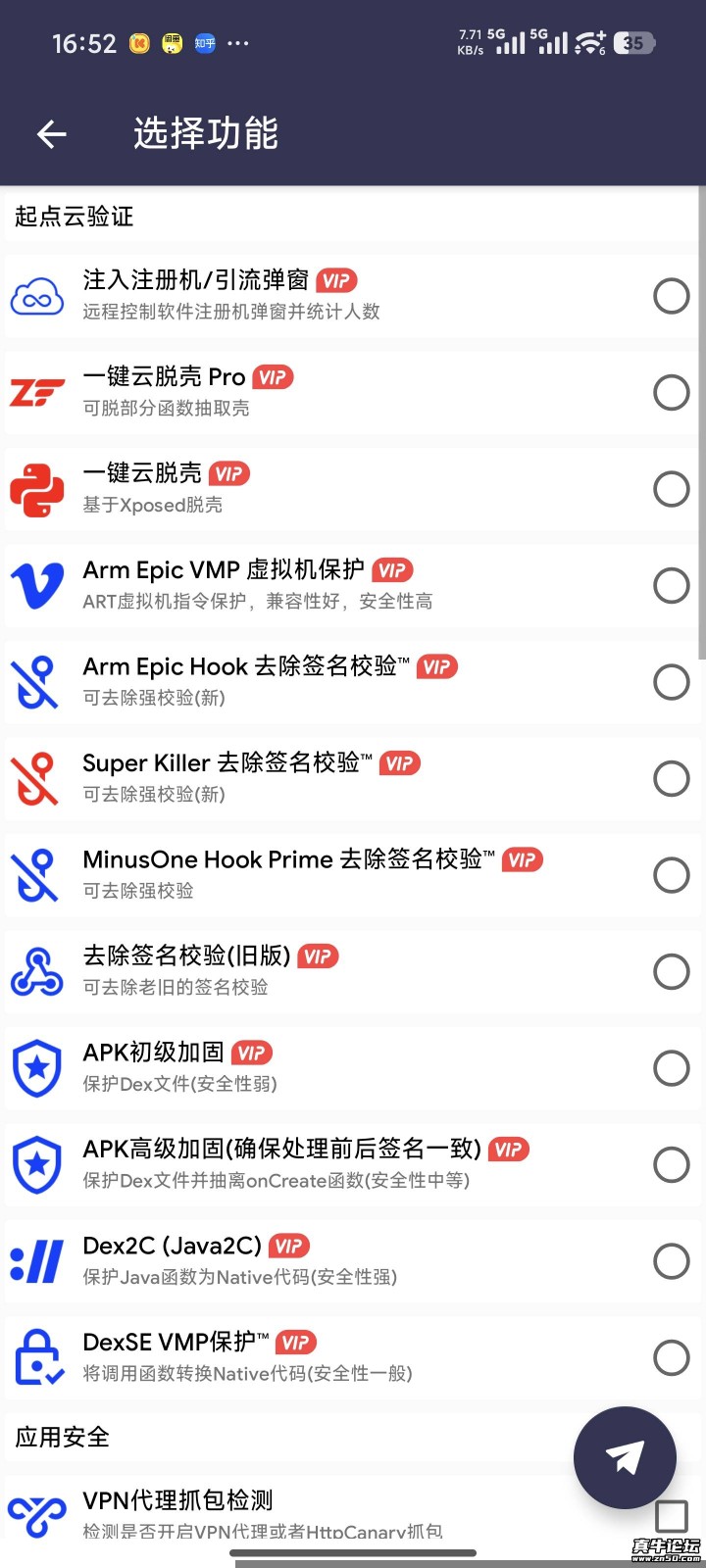Select 去除签名校验(旧版) option
Image resolution: width=706 pixels, height=1568 pixels.
point(671,971)
